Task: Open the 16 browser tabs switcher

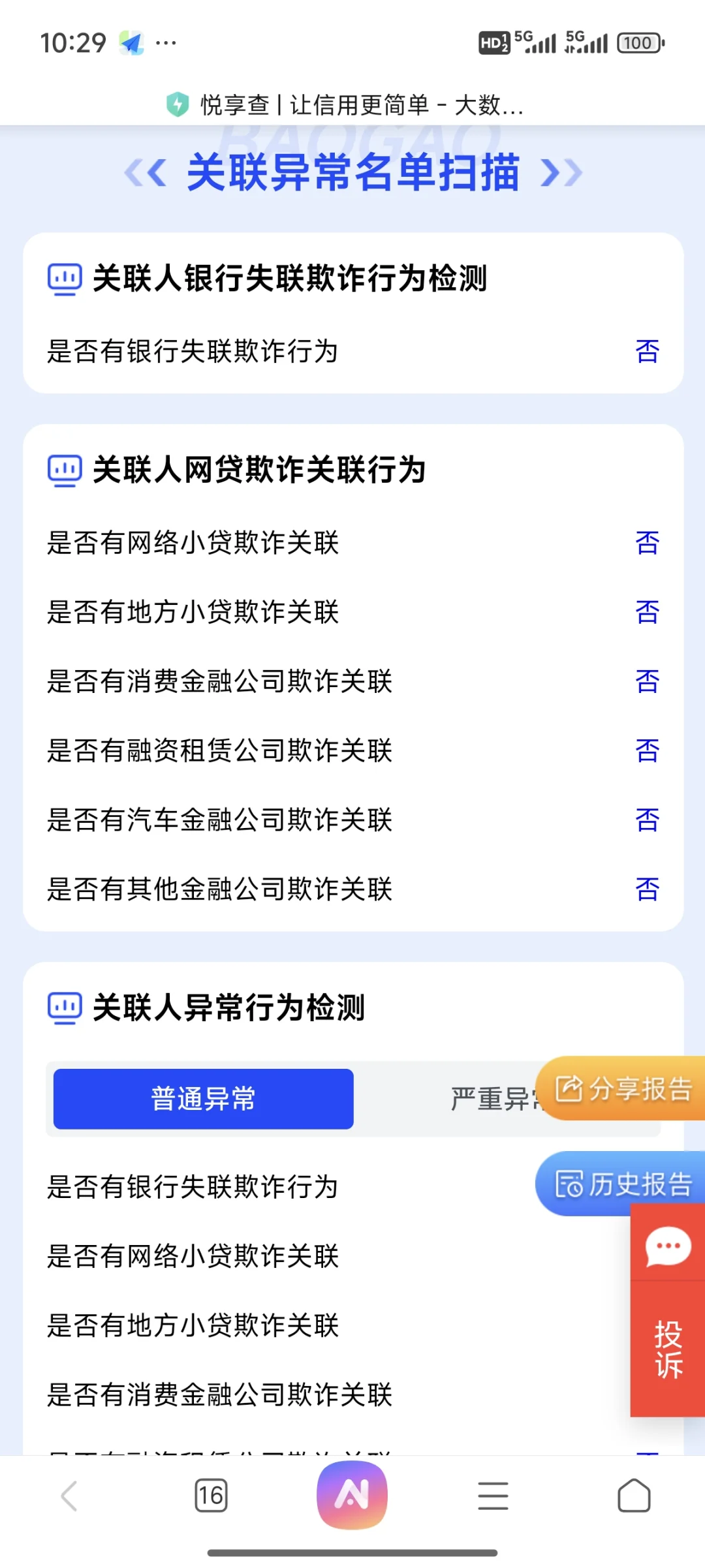Action: click(211, 1496)
